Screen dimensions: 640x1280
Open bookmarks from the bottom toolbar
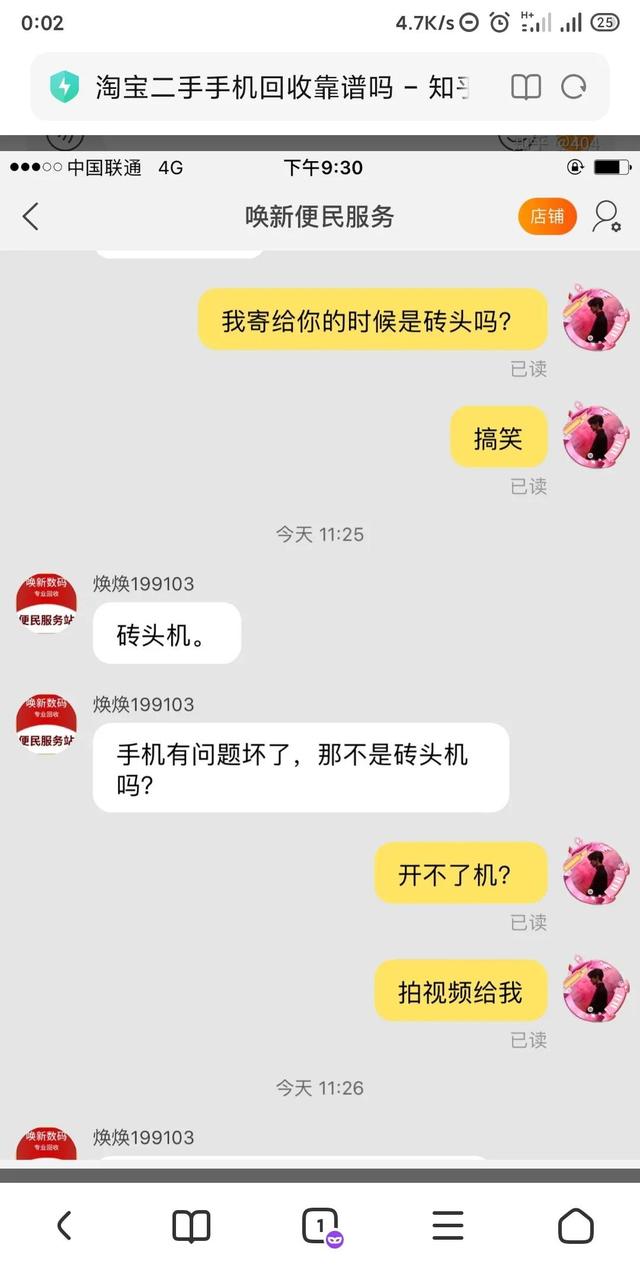(x=191, y=1225)
